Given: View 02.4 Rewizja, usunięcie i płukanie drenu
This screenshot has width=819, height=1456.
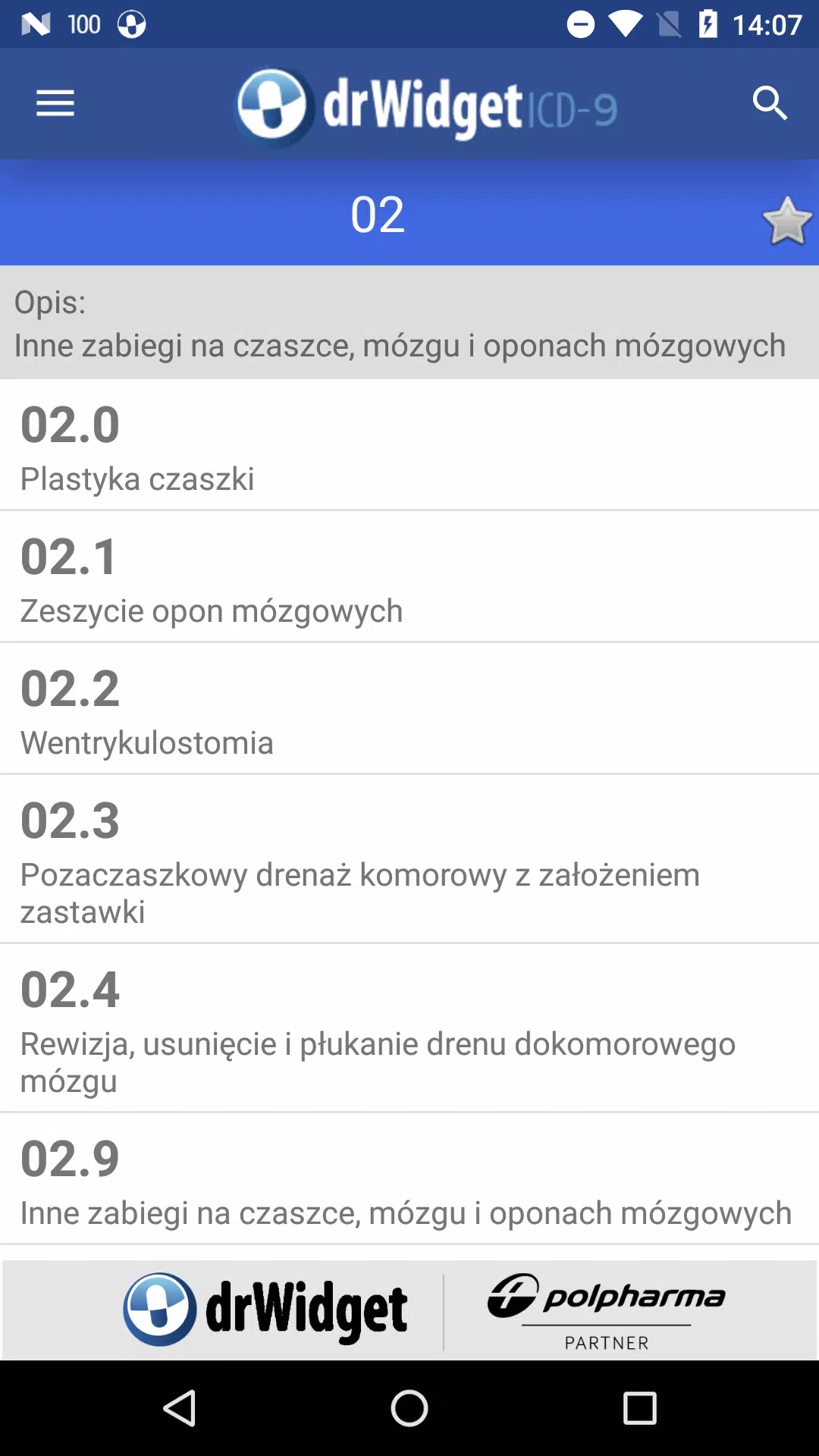Looking at the screenshot, I should tap(409, 1028).
